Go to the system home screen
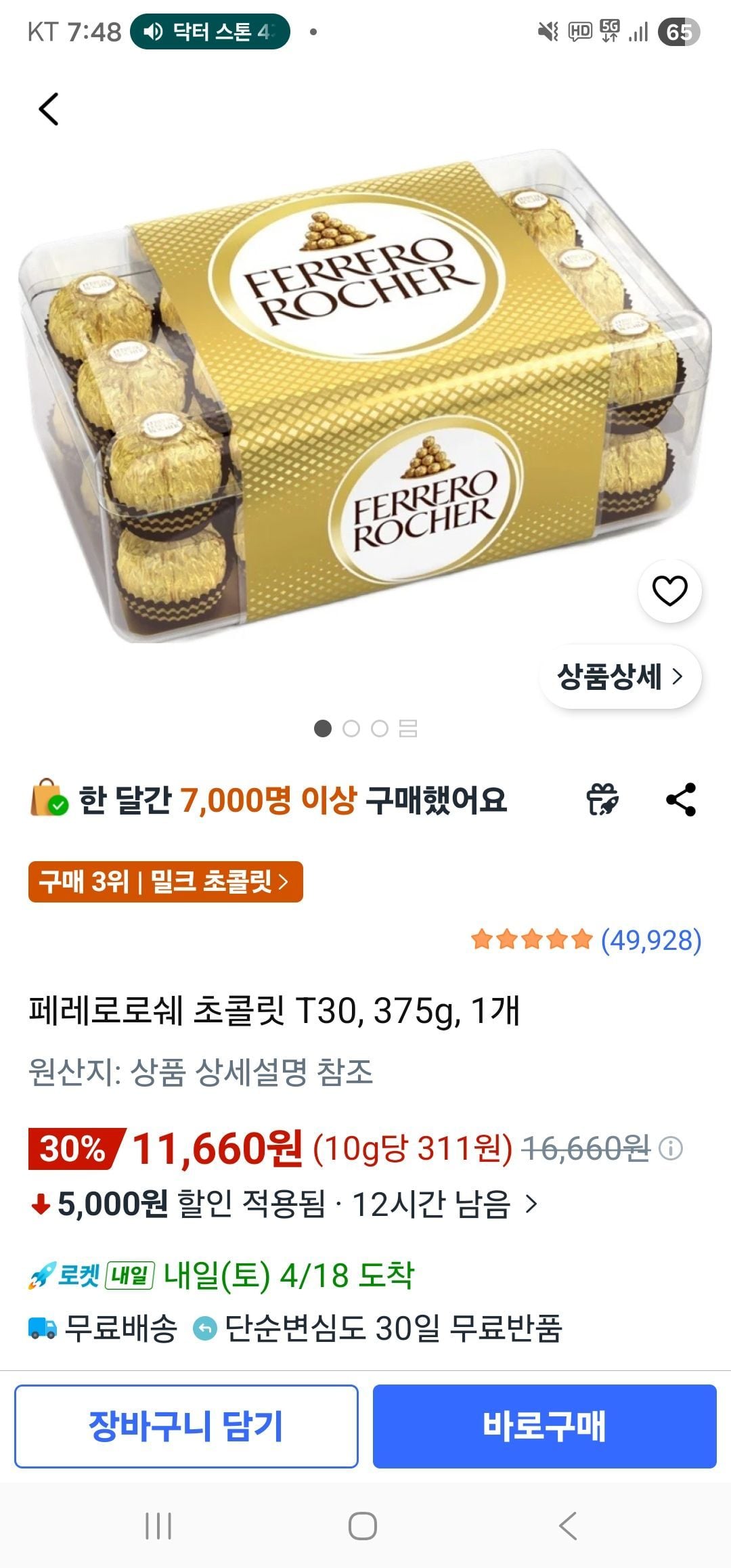Viewport: 731px width, 1568px height. [363, 1526]
